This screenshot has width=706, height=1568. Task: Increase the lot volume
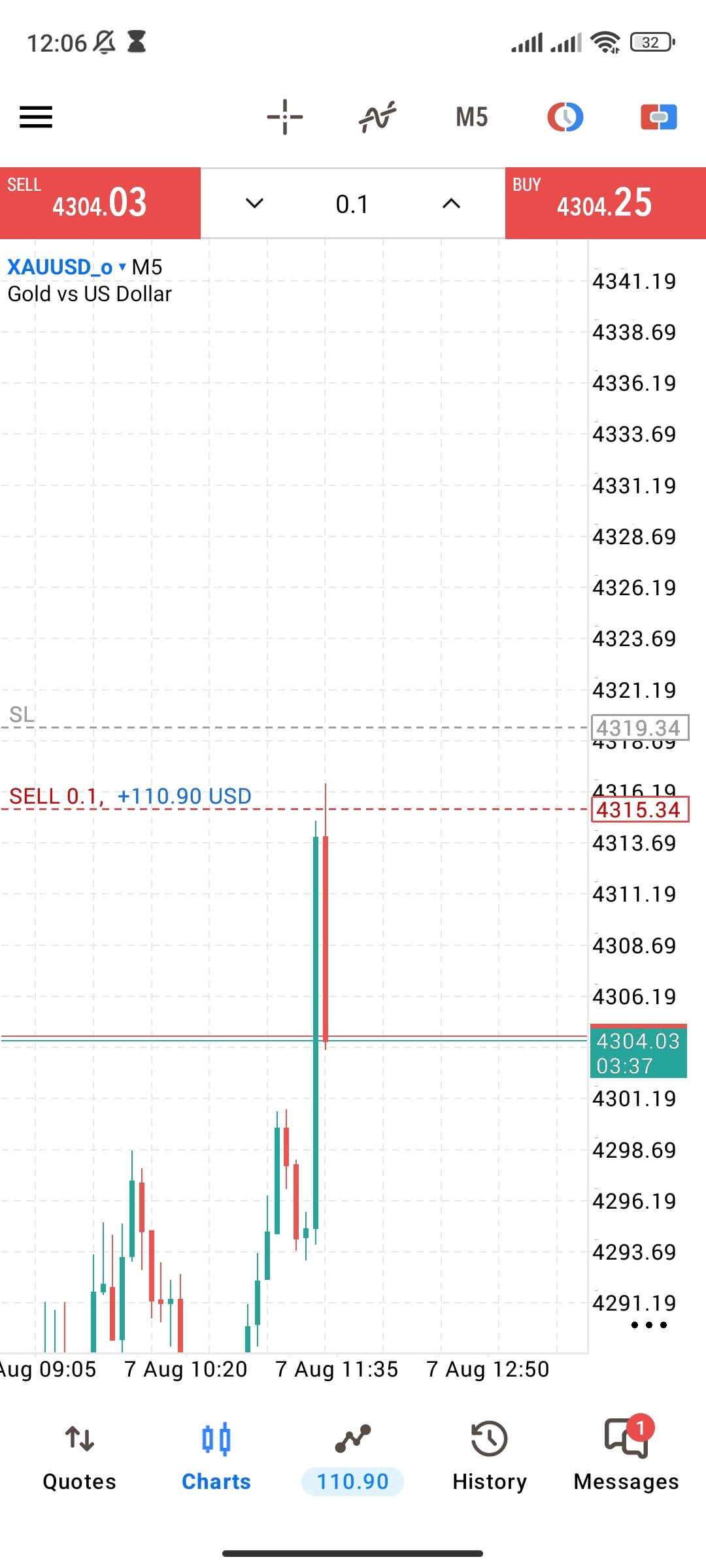tap(451, 203)
